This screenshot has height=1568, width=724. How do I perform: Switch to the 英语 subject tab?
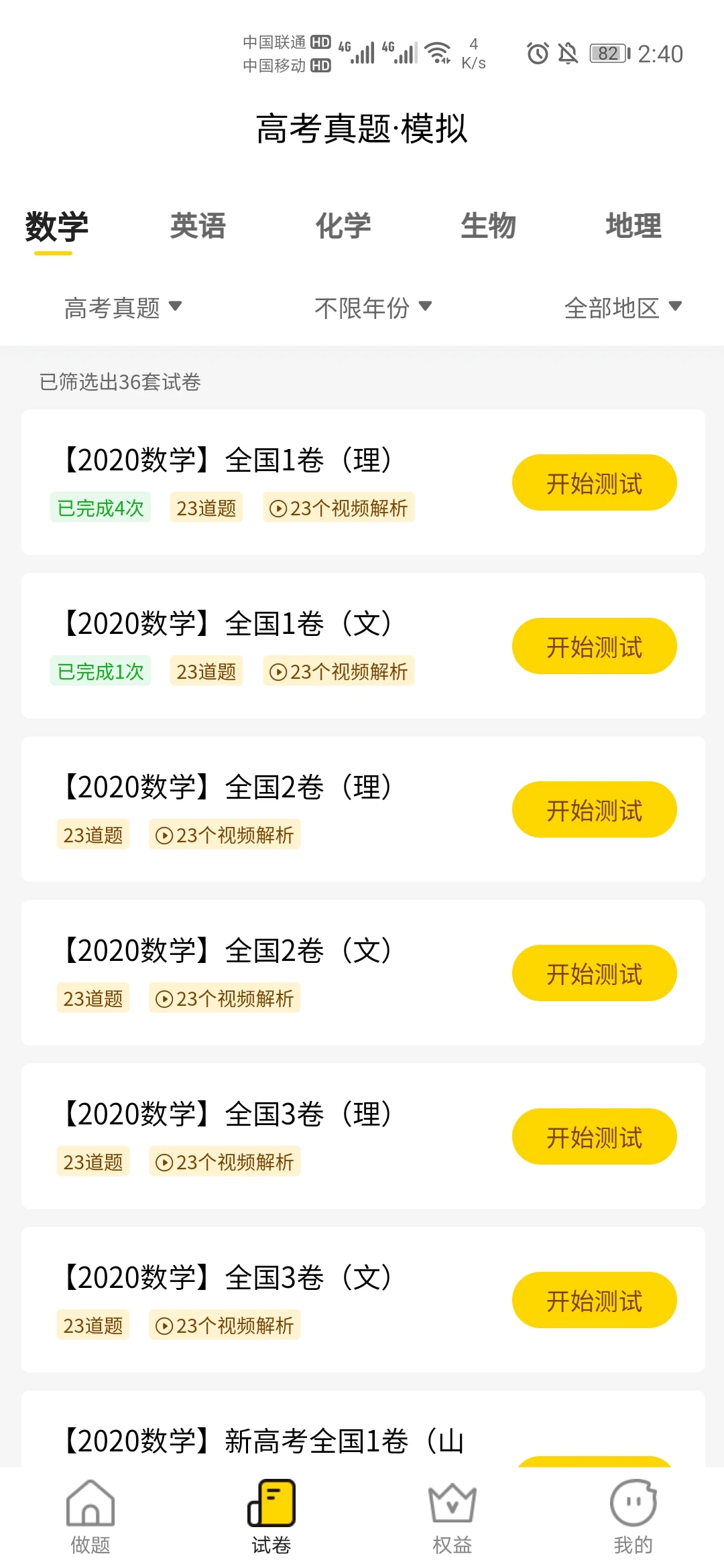pos(199,226)
